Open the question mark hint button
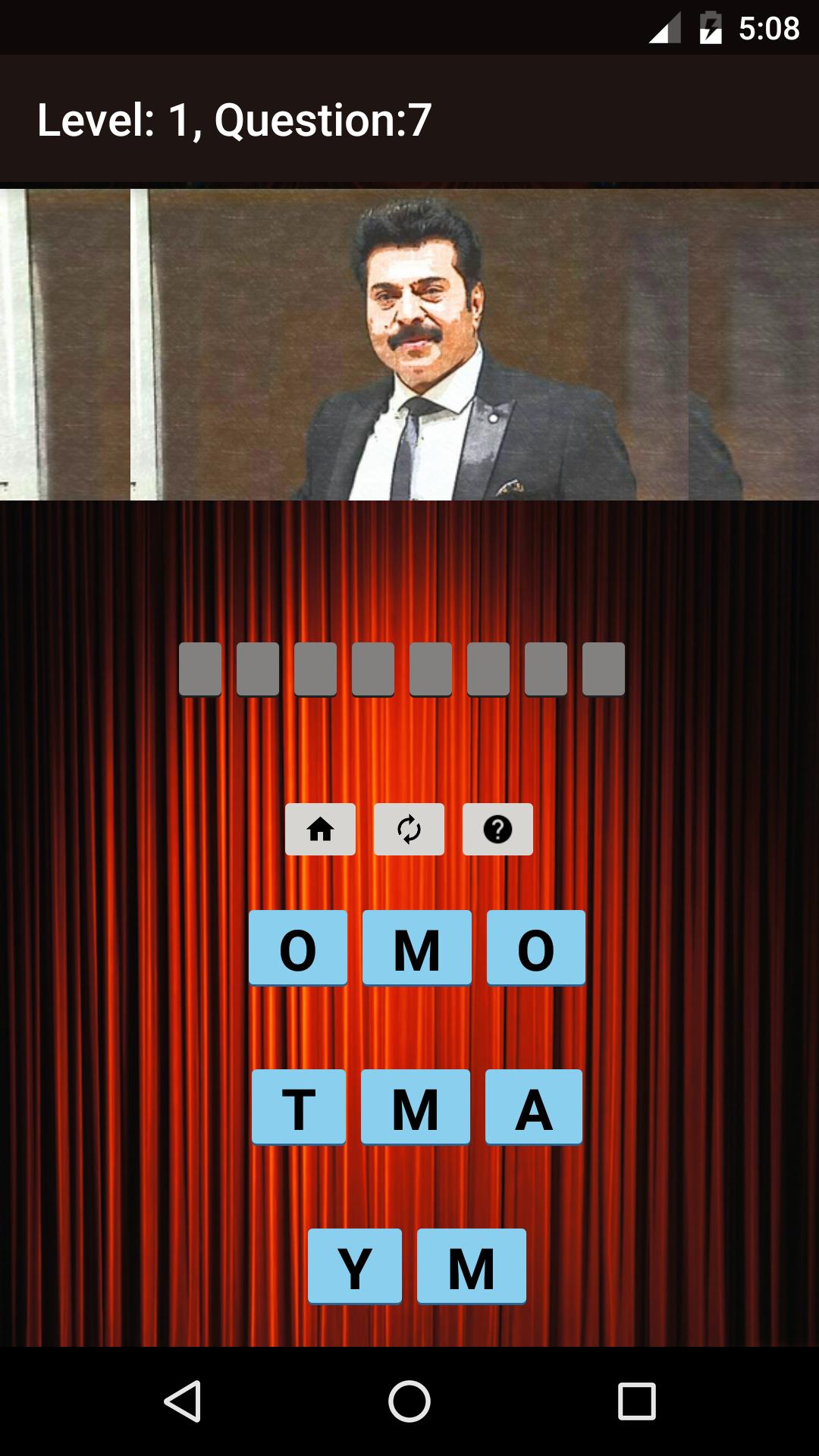This screenshot has height=1456, width=819. click(497, 829)
